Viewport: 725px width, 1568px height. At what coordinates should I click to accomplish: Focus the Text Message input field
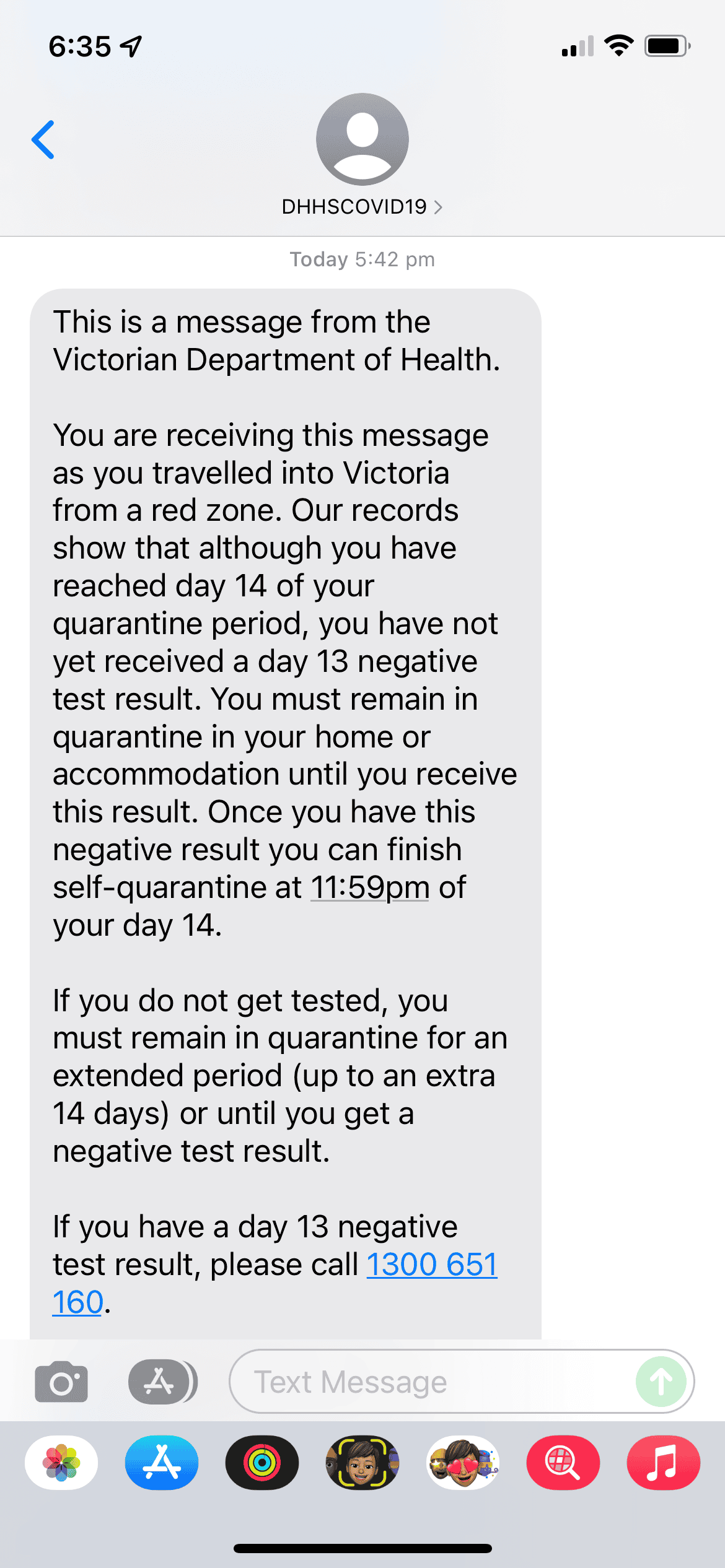434,1382
